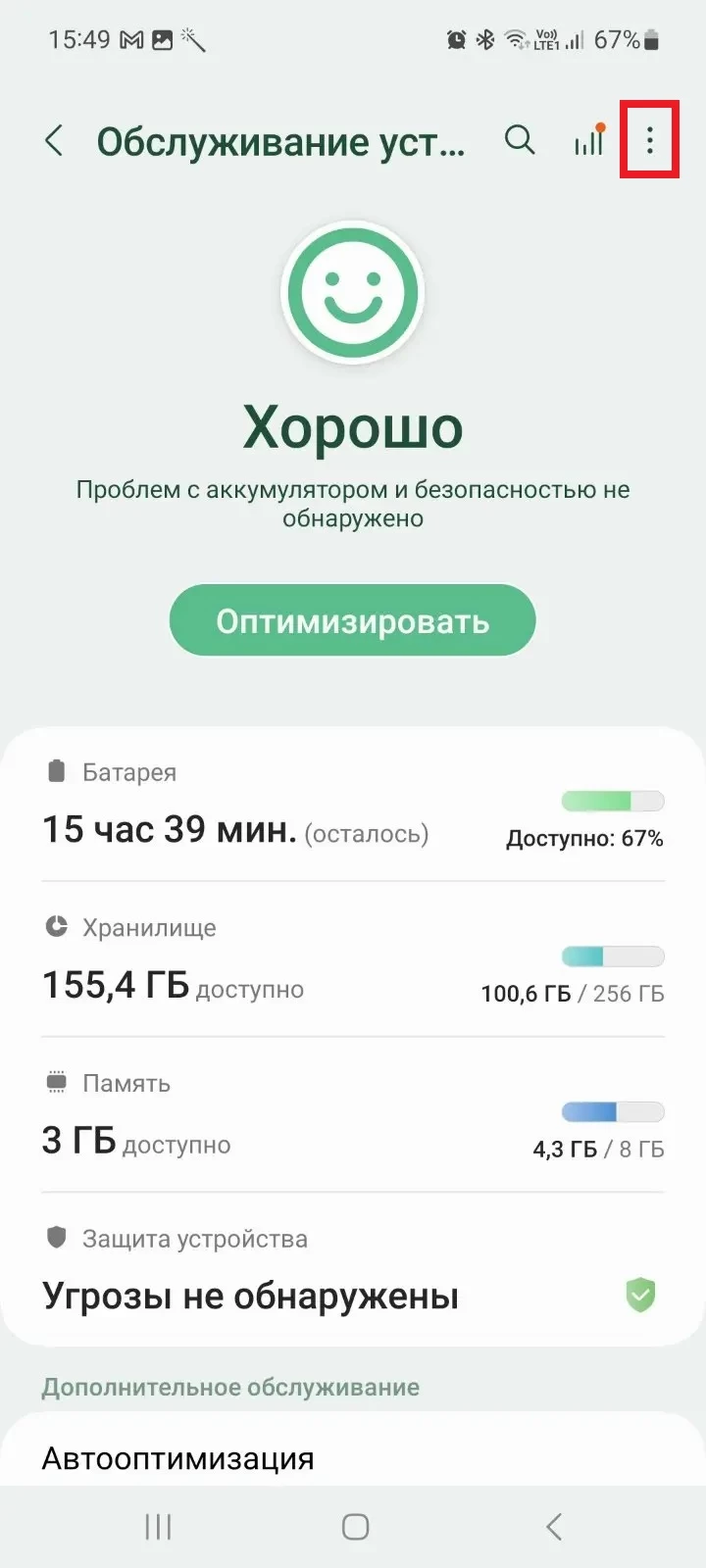Open the Хранилище section
This screenshot has height=1568, width=706.
point(352,961)
